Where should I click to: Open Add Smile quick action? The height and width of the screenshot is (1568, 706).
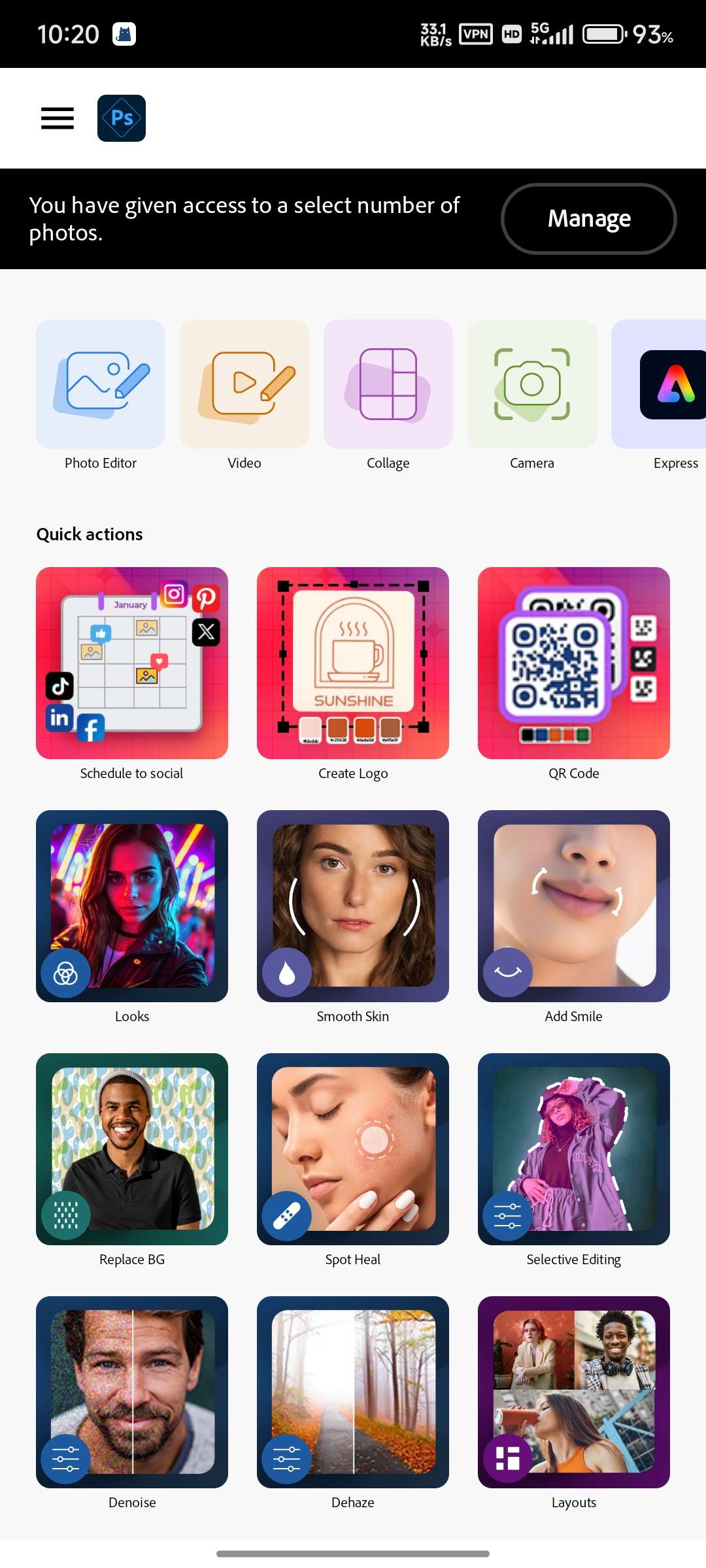tap(574, 906)
